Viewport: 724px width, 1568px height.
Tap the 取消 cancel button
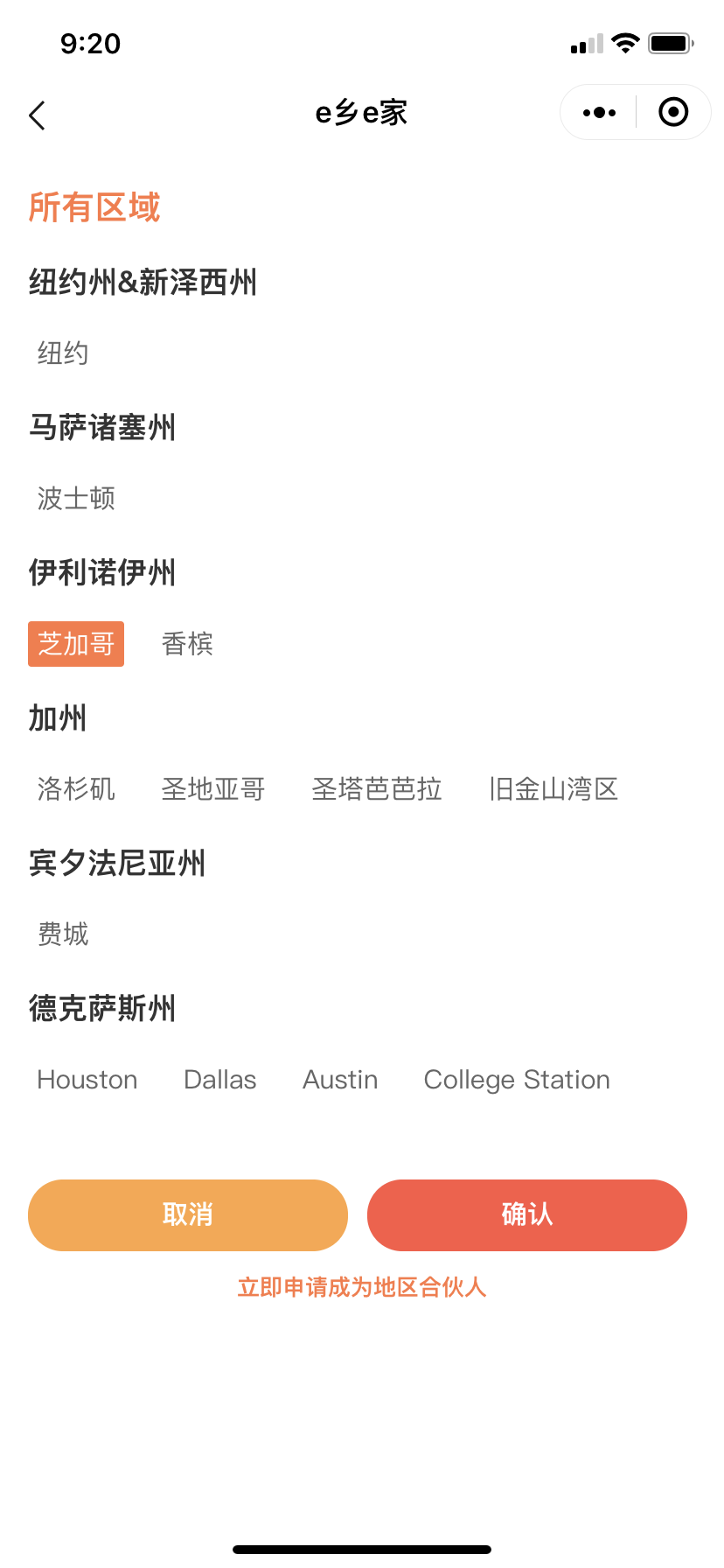(x=188, y=1215)
